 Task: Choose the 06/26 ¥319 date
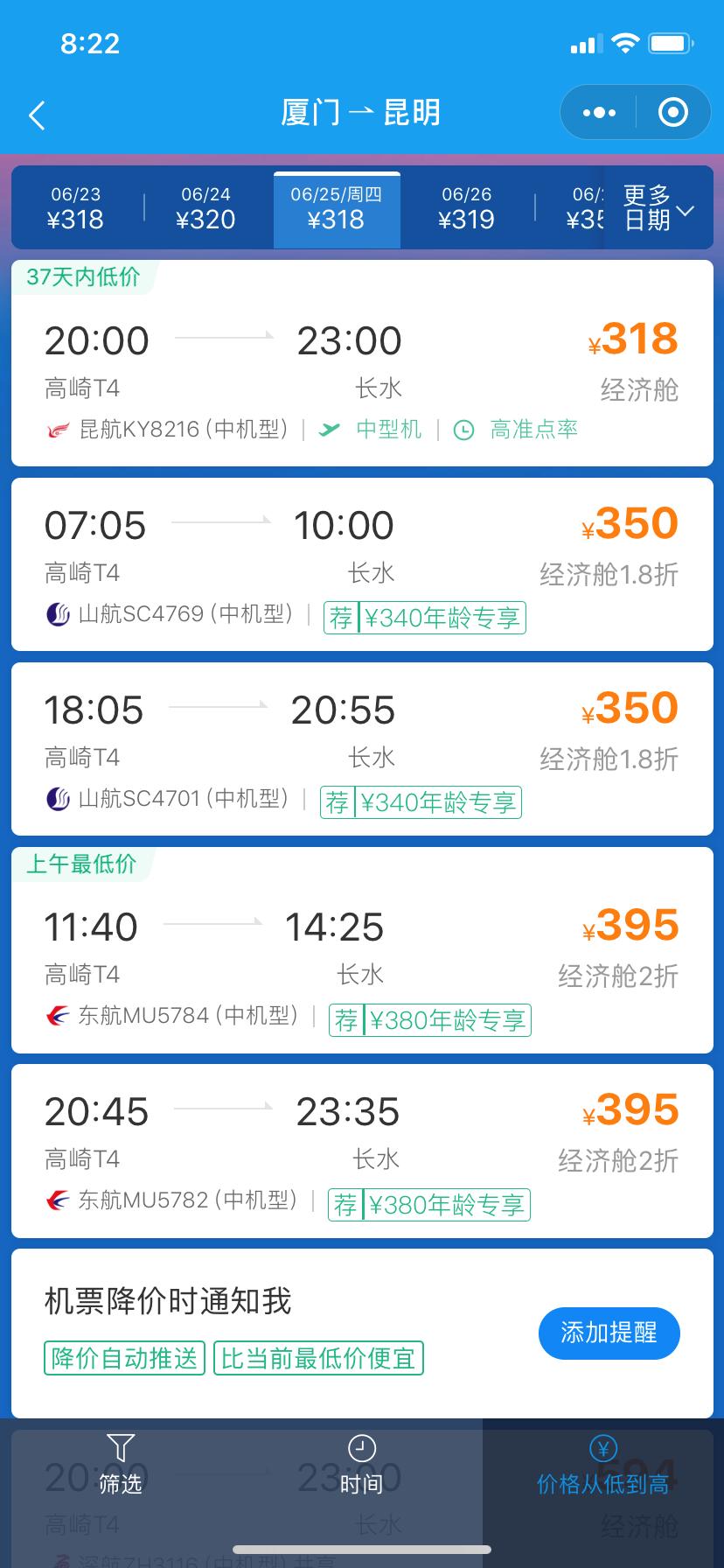click(466, 208)
